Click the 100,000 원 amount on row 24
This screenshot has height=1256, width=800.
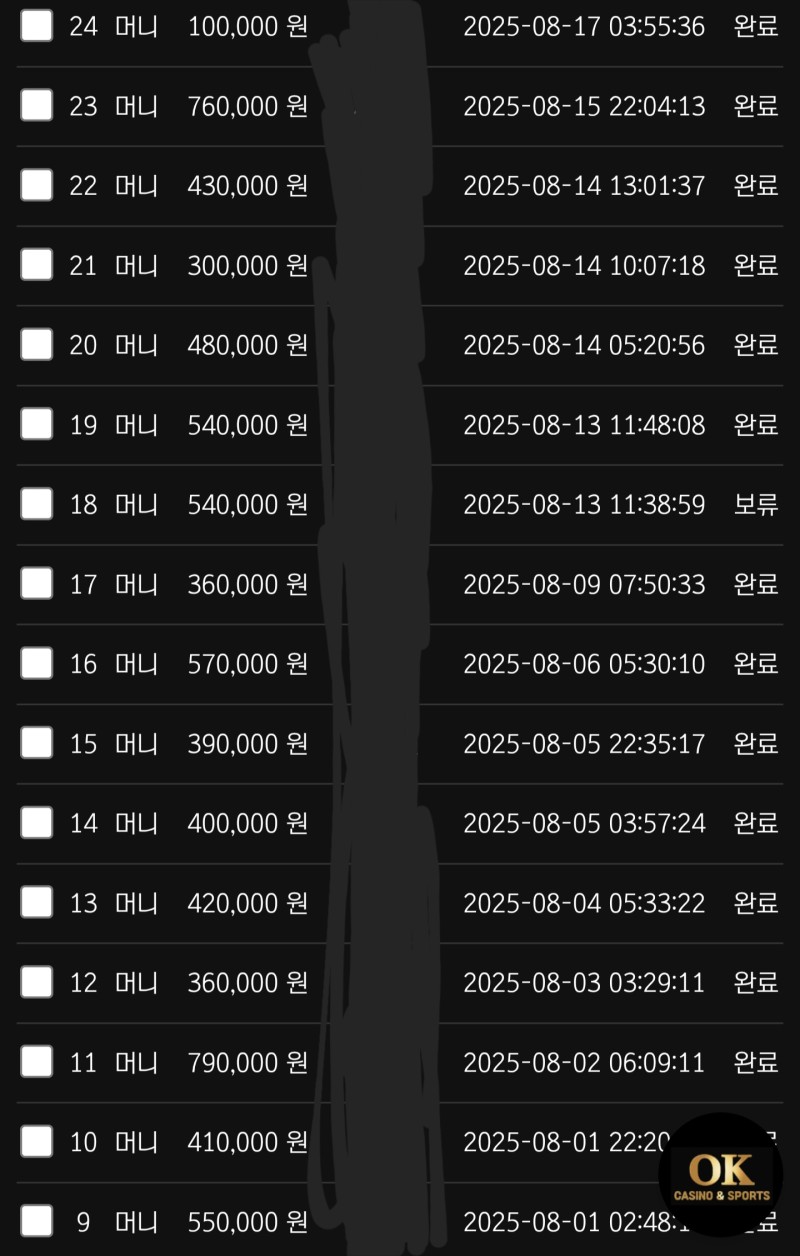pos(247,26)
